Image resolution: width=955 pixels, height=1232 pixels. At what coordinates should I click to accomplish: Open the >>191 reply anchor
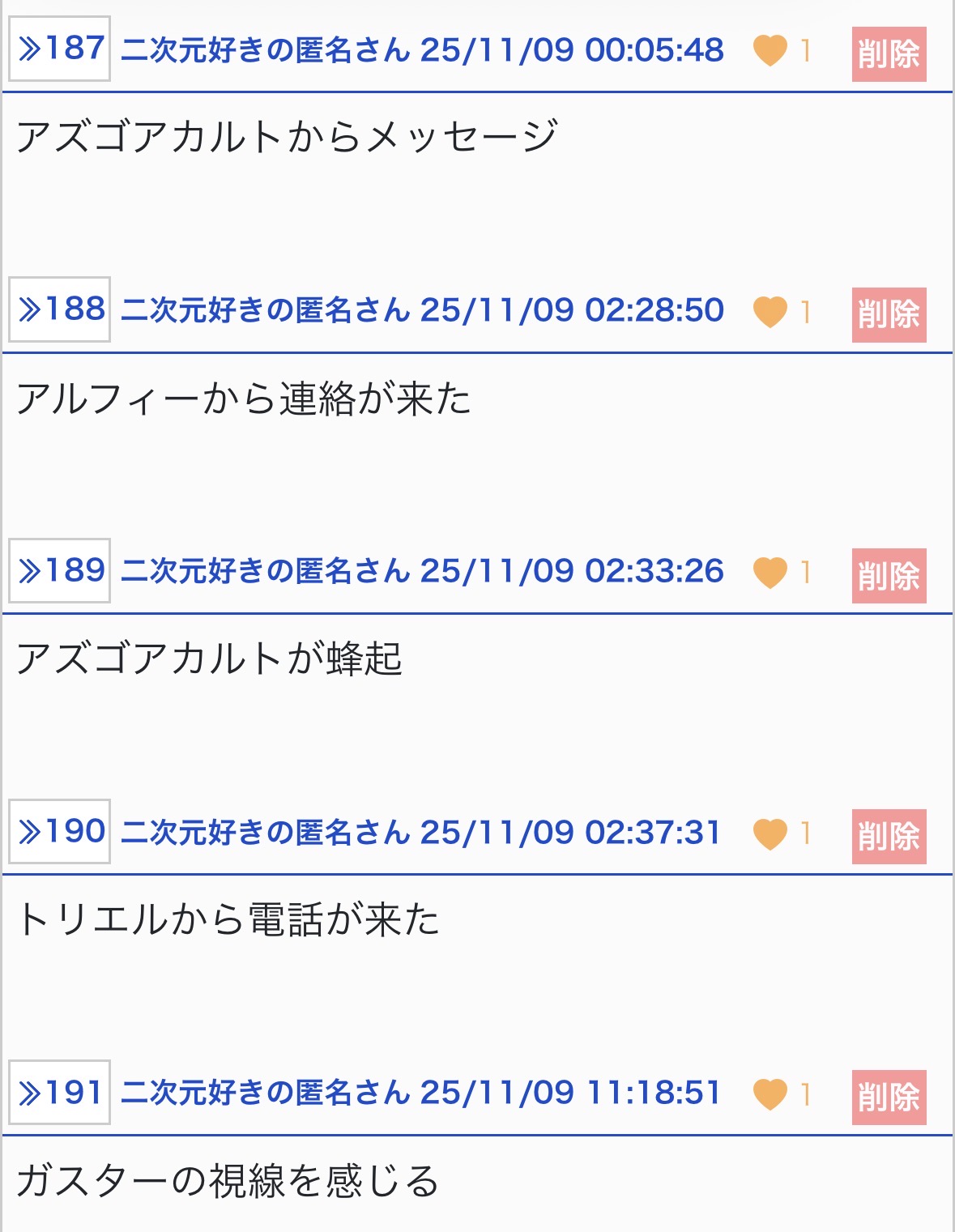[x=60, y=1093]
